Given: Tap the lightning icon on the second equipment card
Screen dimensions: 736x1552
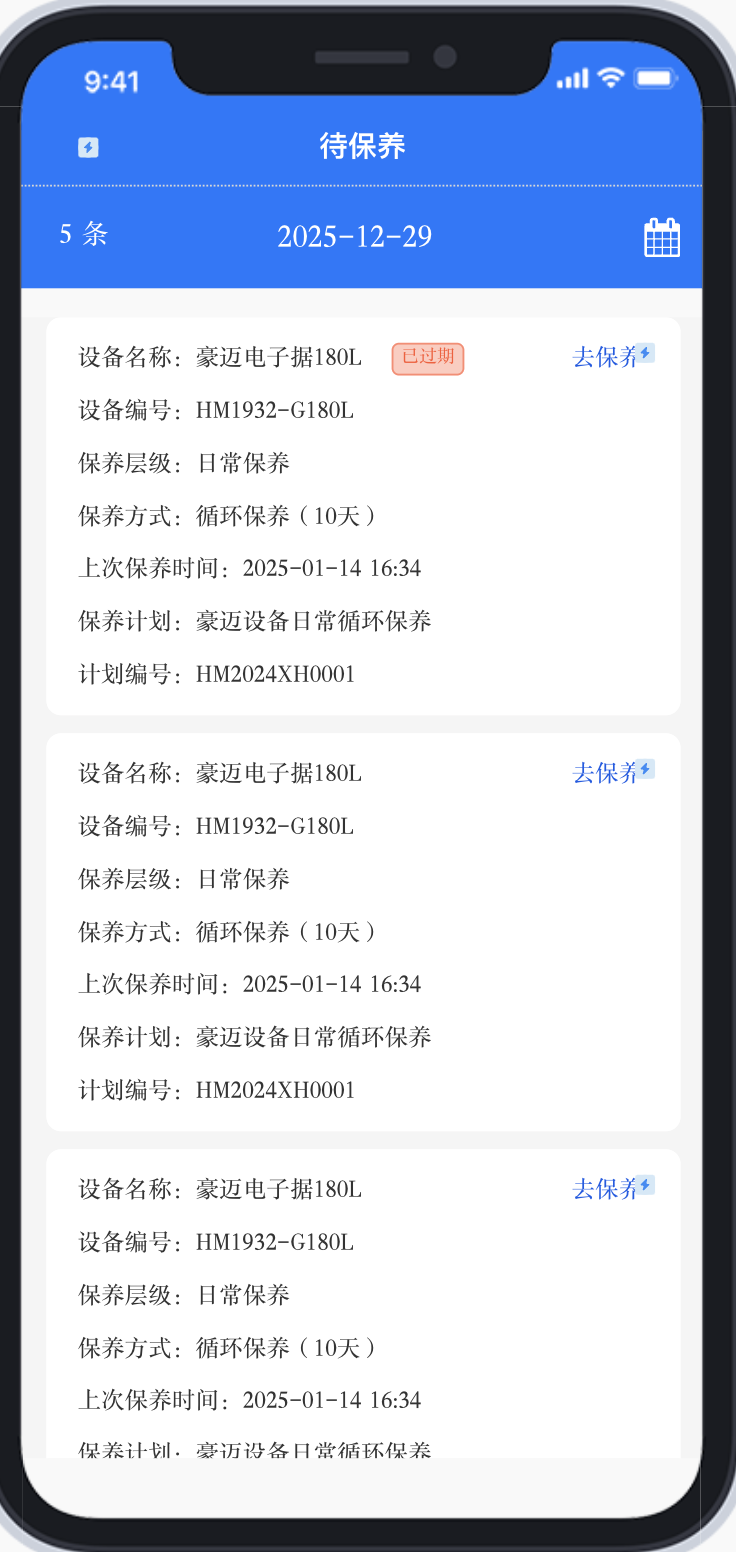Looking at the screenshot, I should [648, 765].
